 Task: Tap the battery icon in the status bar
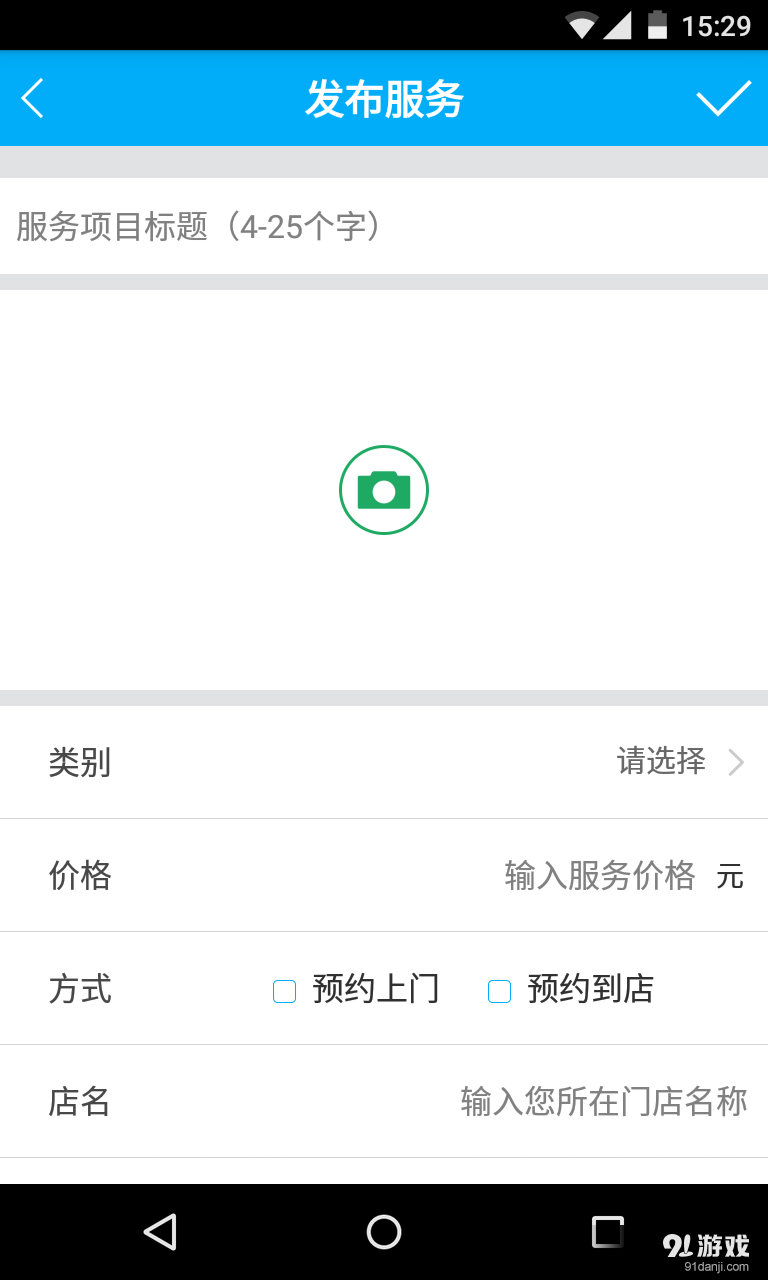coord(656,25)
